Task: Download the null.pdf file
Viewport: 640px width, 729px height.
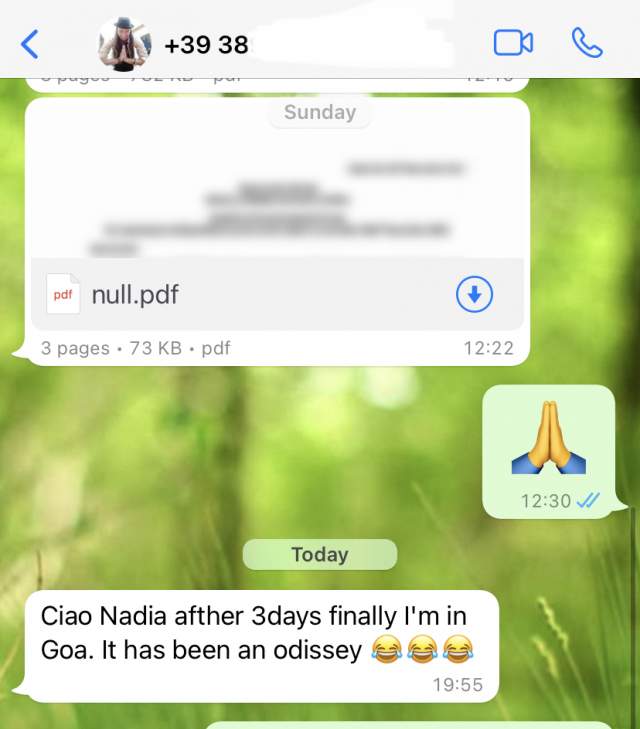Action: 474,294
